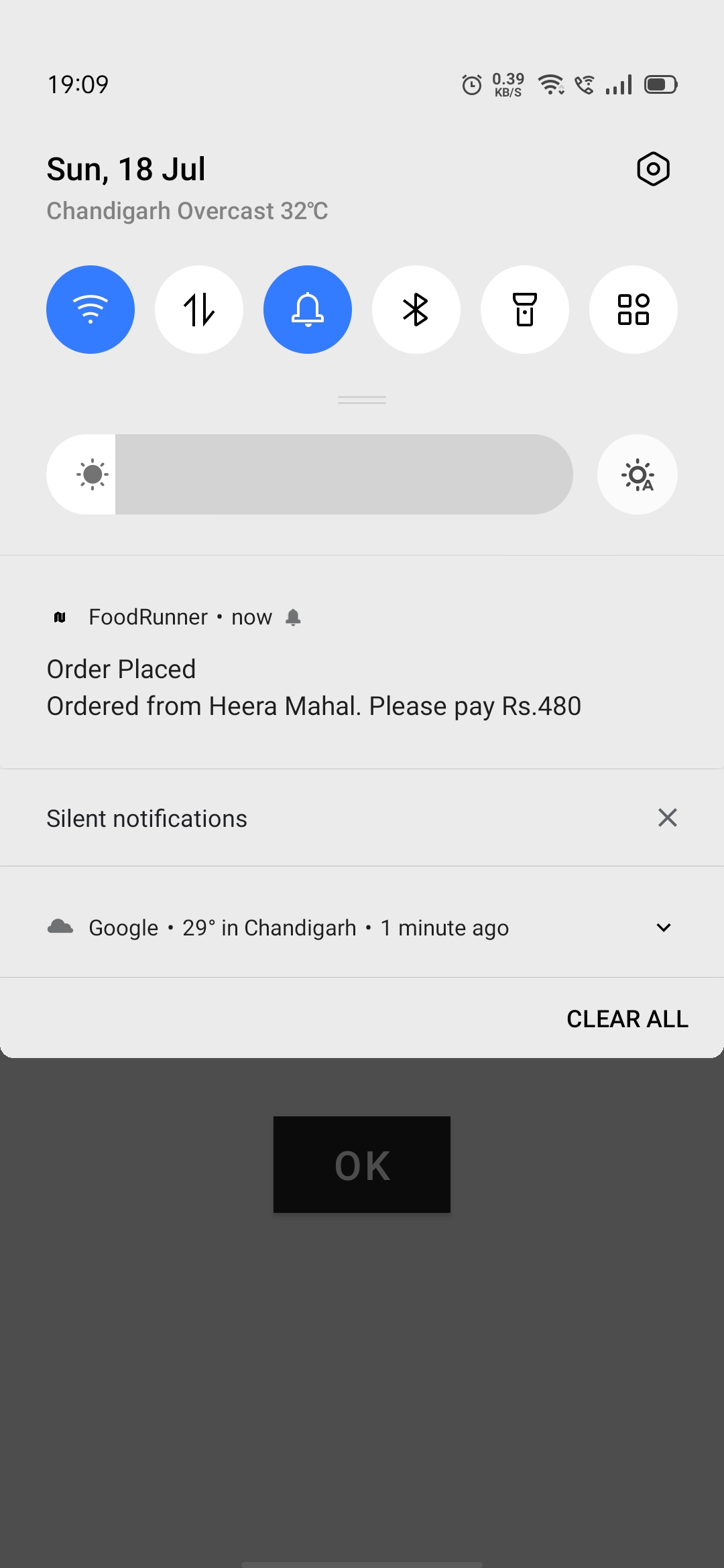Tap CLEAR ALL to remove notifications
The width and height of the screenshot is (724, 1568).
pyautogui.click(x=627, y=1018)
